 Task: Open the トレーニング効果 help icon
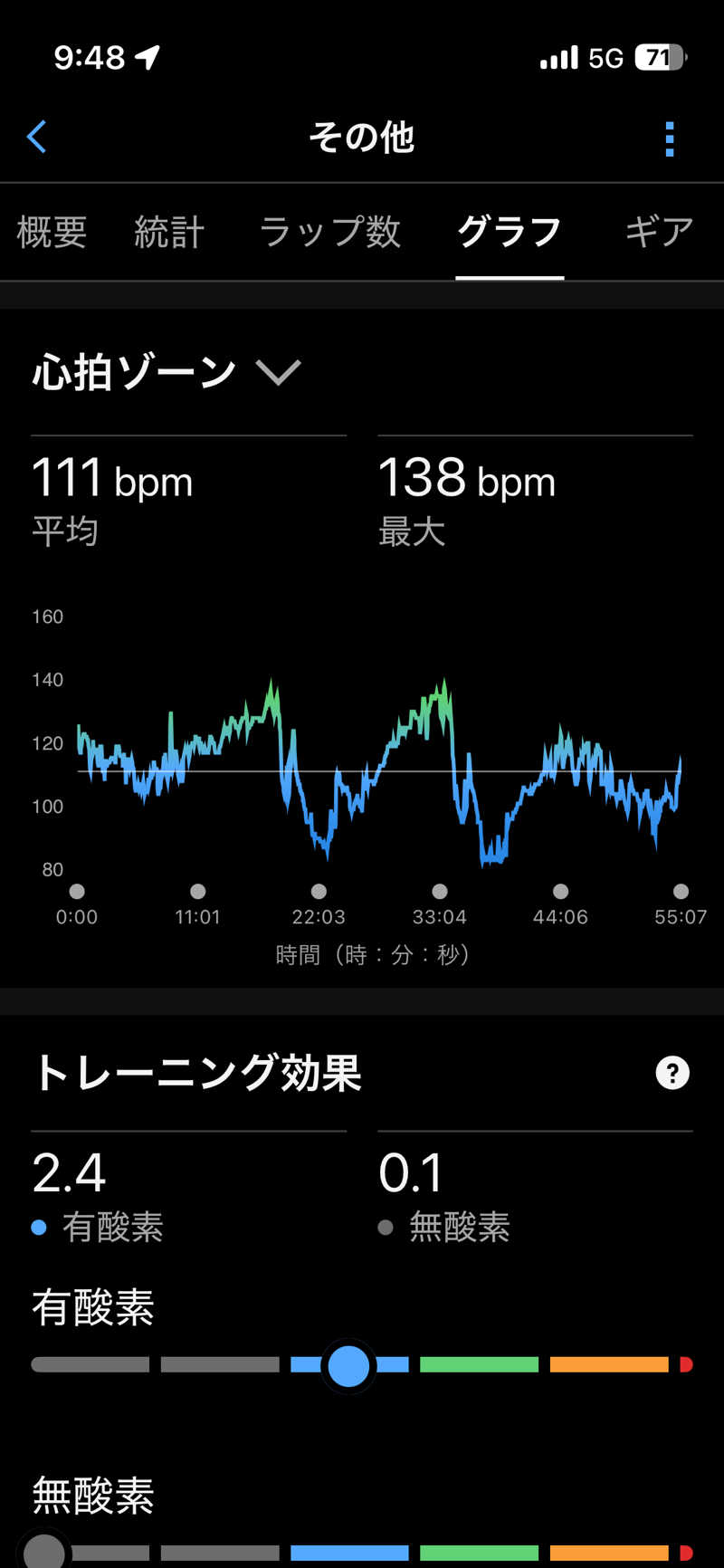tap(672, 1073)
